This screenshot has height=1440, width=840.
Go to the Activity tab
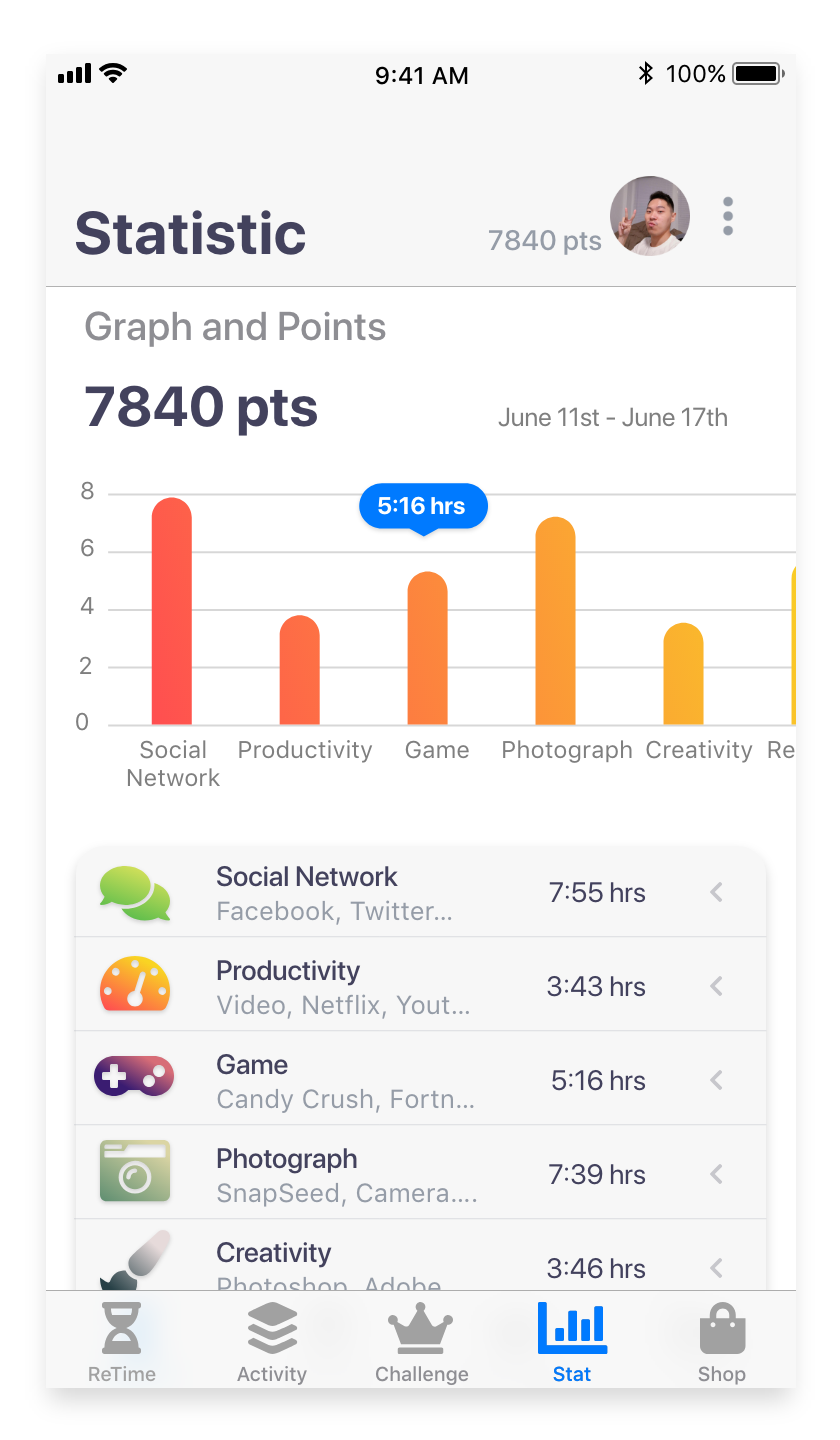[x=272, y=1342]
